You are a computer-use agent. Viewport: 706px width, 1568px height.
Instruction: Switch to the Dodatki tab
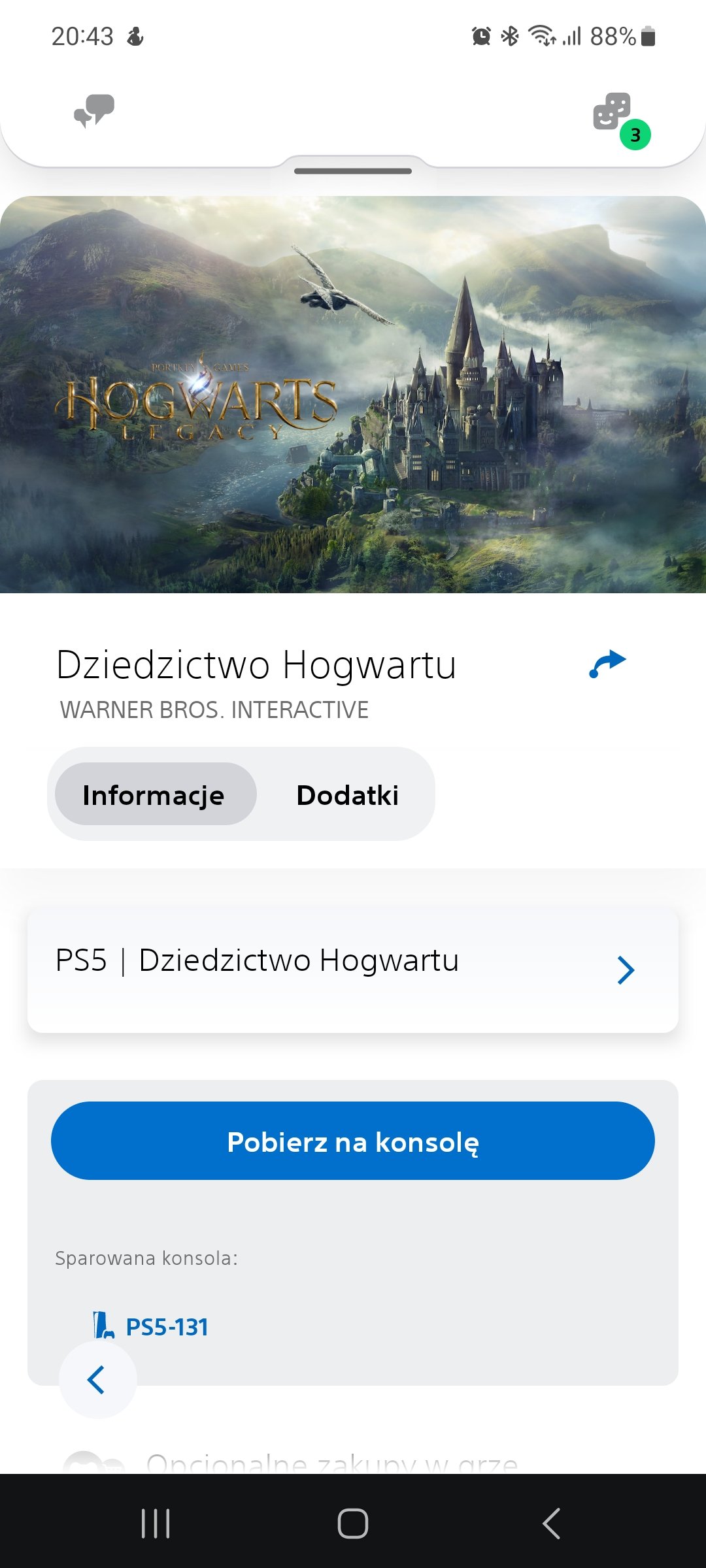click(x=347, y=794)
